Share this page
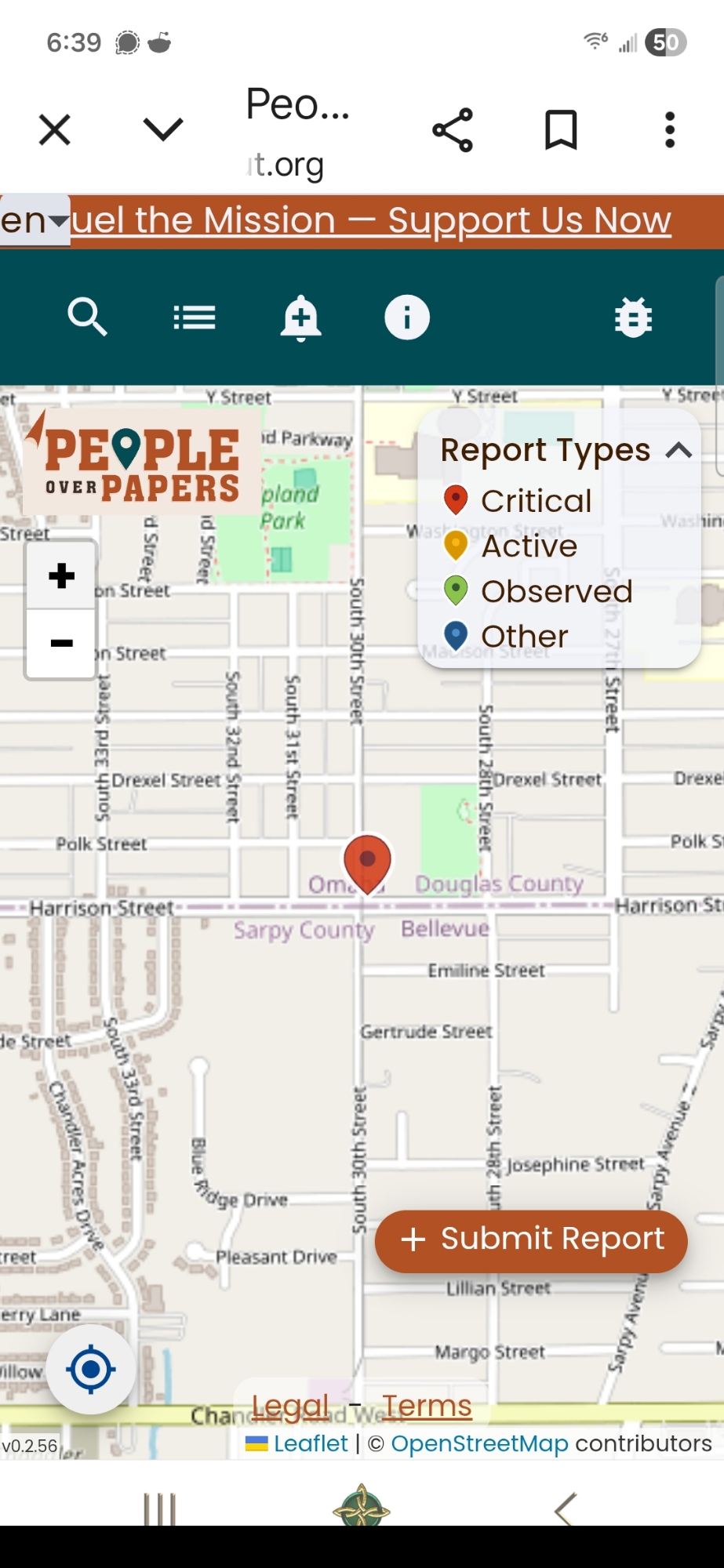Image resolution: width=724 pixels, height=1568 pixels. [453, 130]
